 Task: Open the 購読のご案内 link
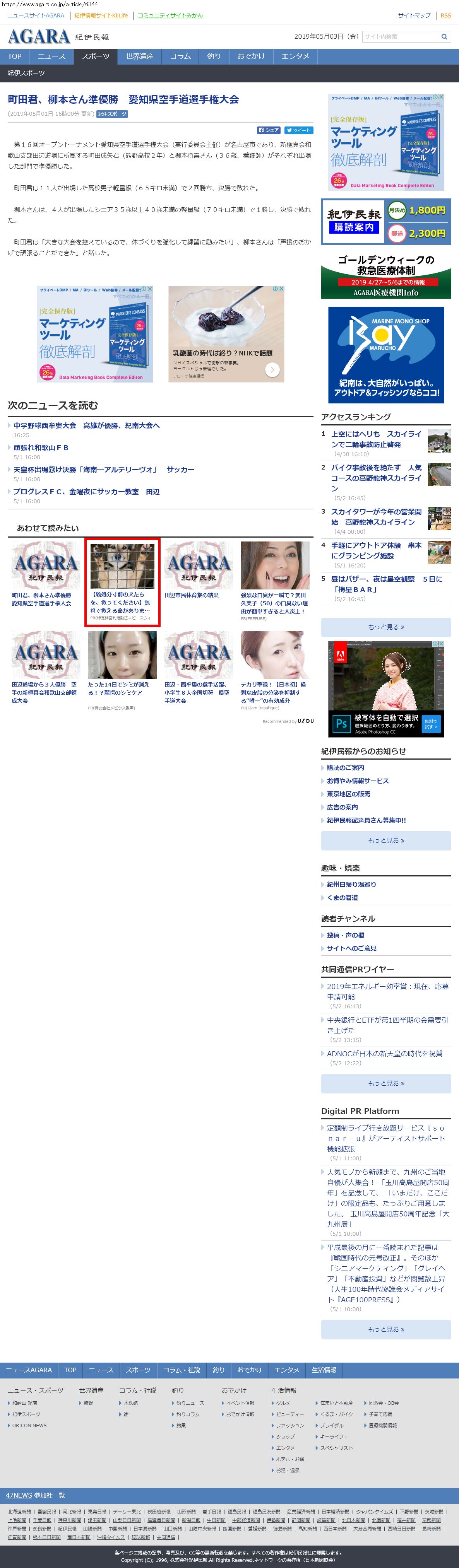[345, 768]
